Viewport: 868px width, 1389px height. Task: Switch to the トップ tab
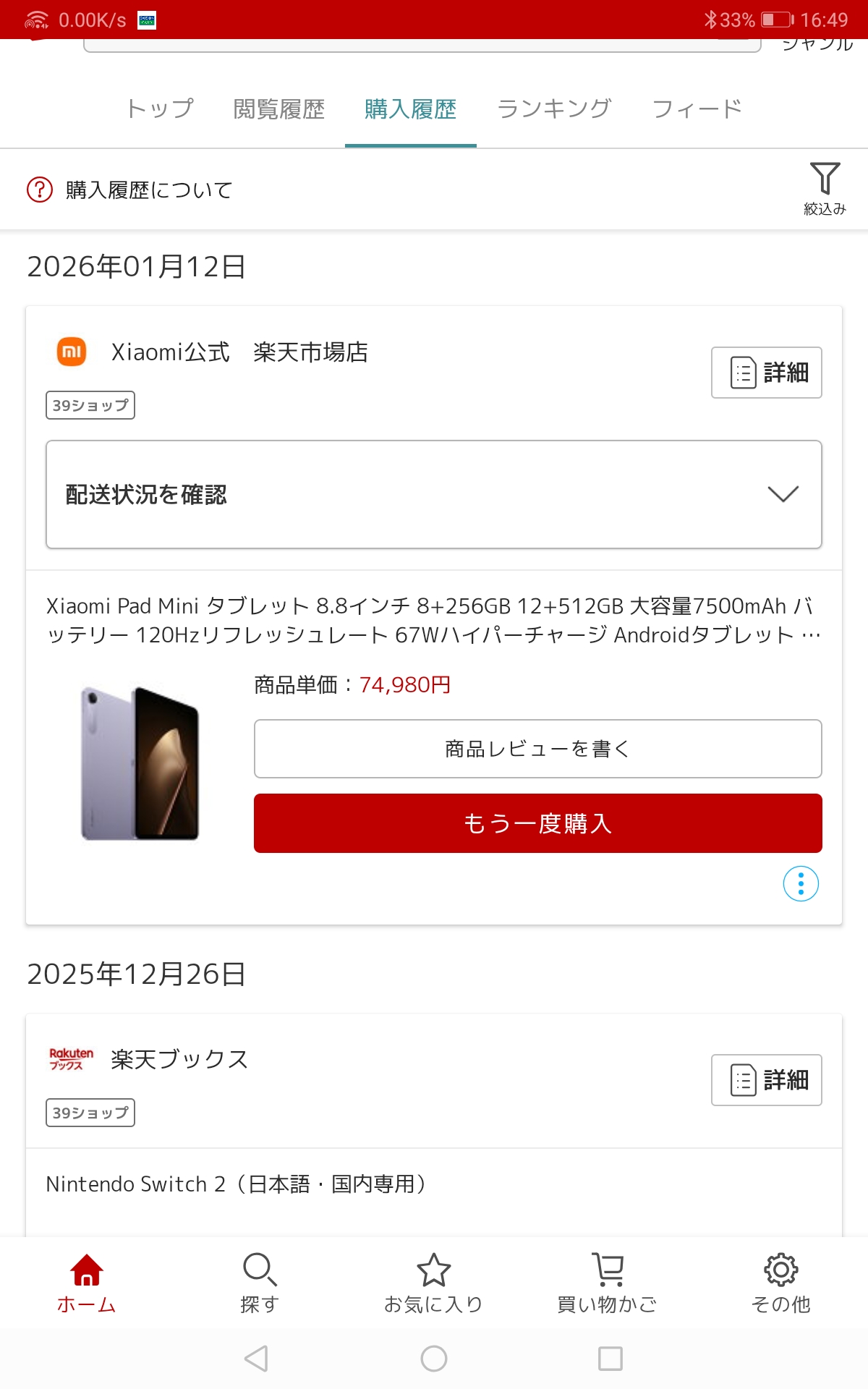click(x=160, y=109)
